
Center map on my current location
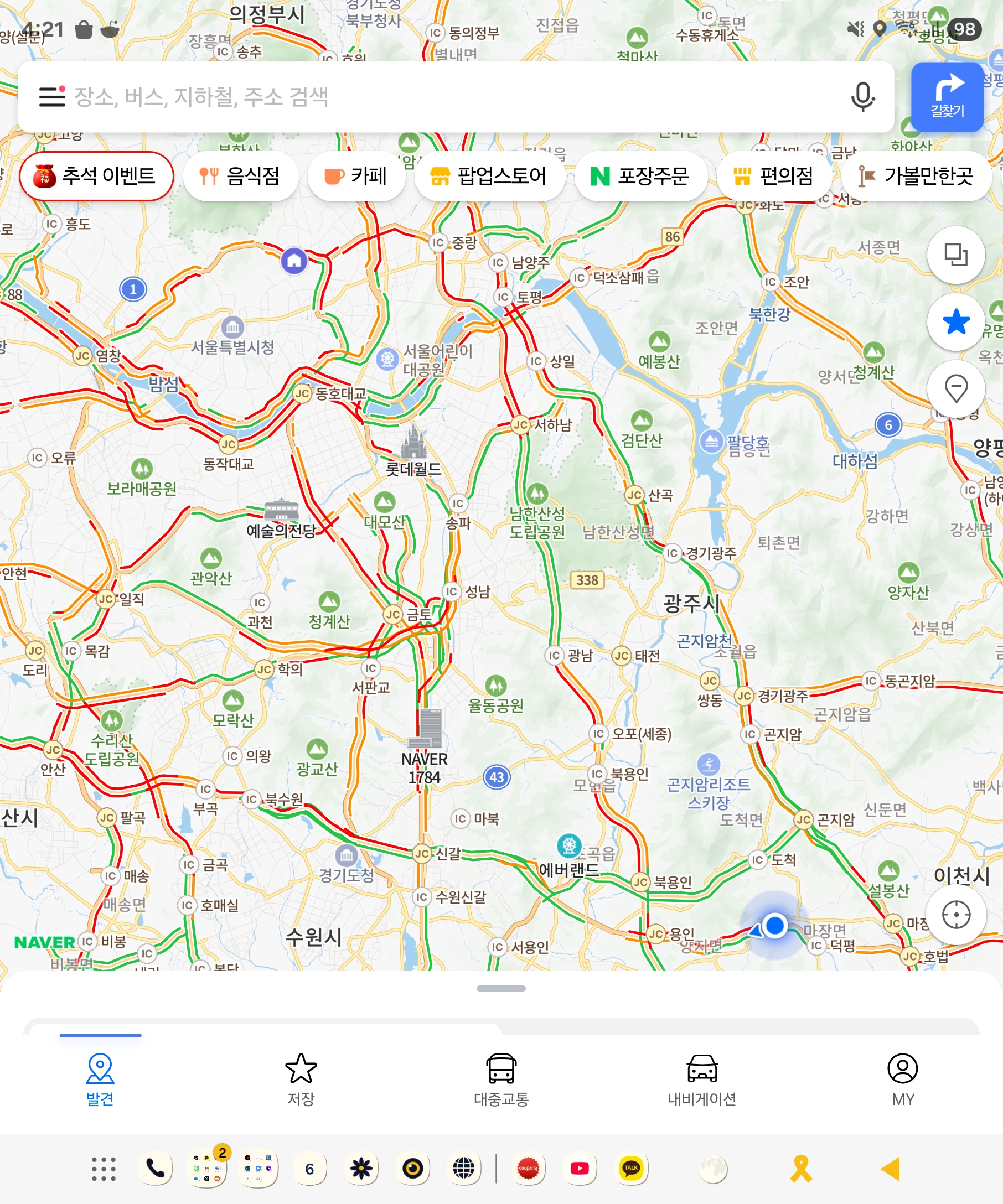955,914
